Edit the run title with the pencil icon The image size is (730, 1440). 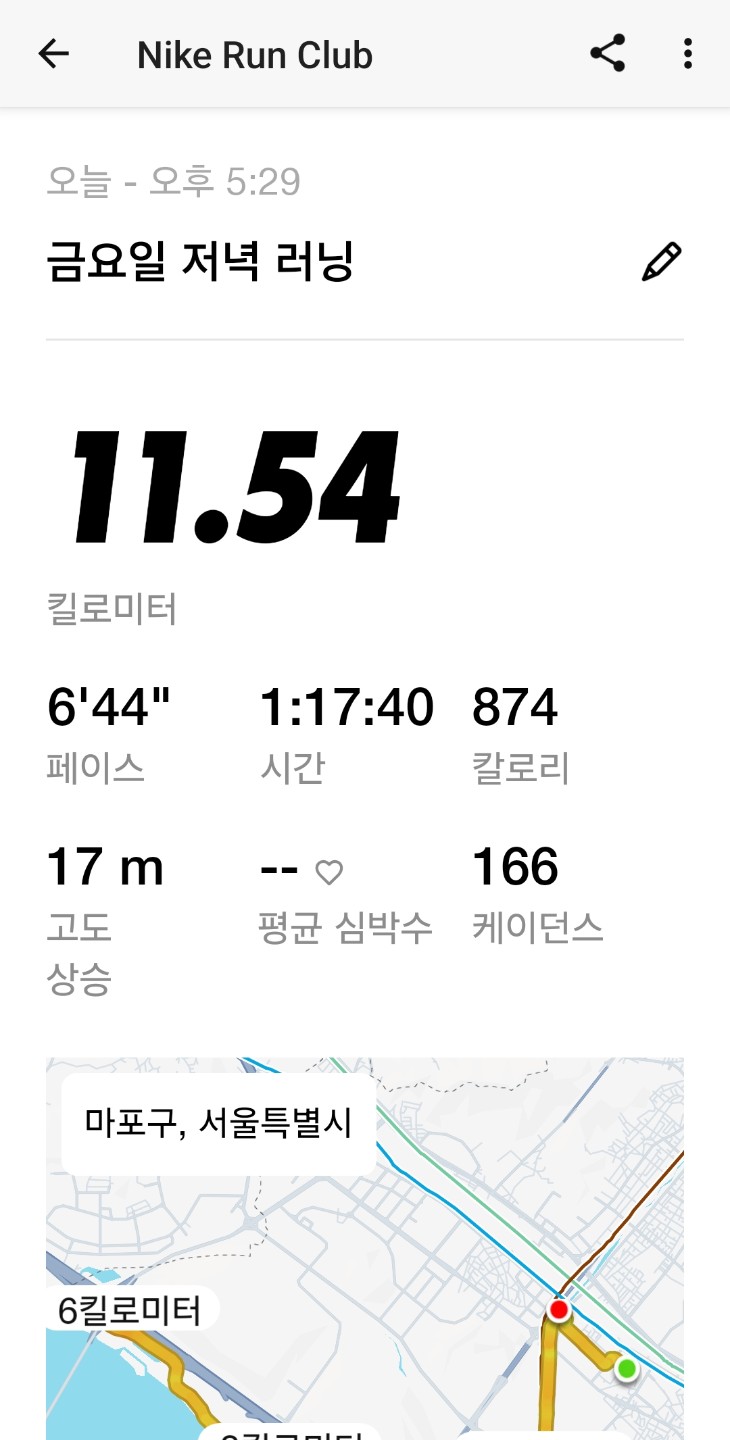(x=661, y=262)
